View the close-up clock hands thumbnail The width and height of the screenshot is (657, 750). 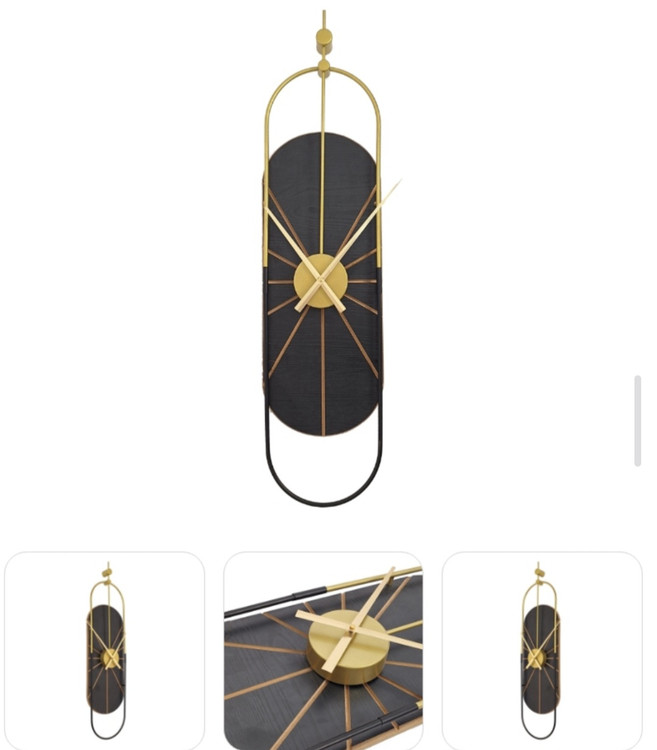coord(323,650)
